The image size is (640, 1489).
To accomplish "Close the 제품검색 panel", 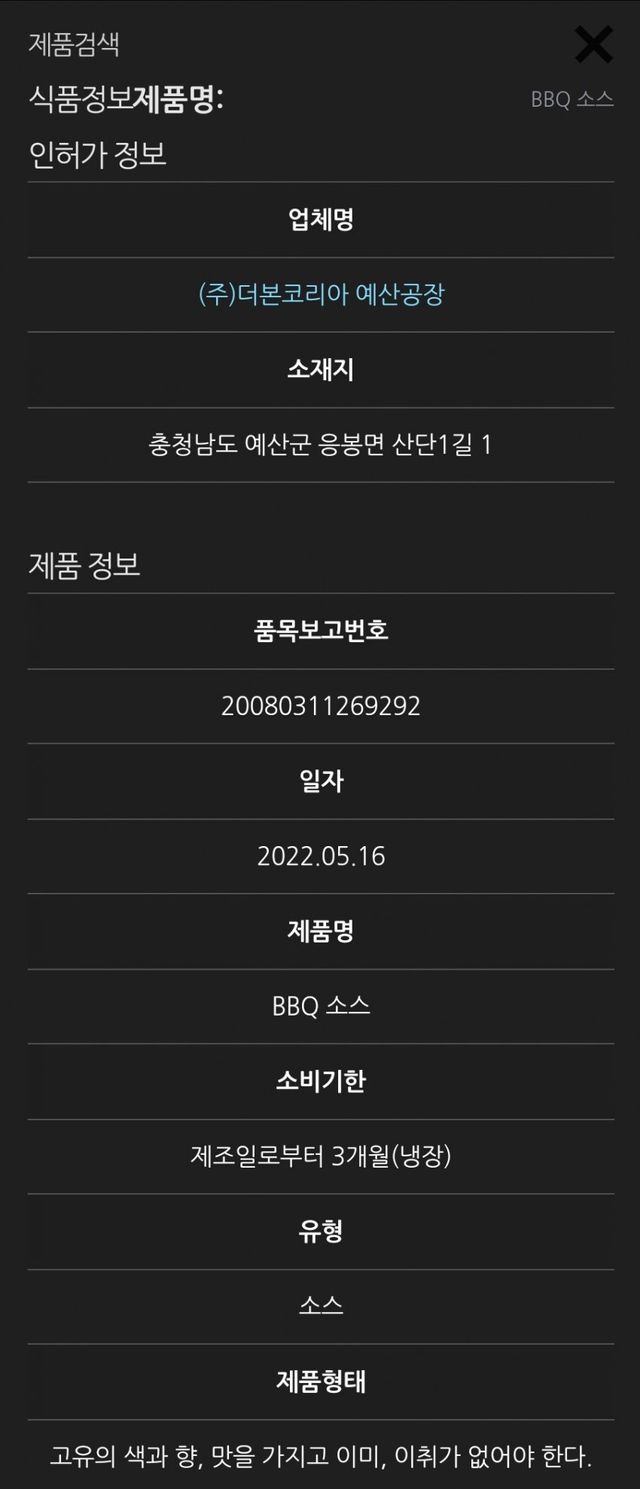I will coord(593,46).
